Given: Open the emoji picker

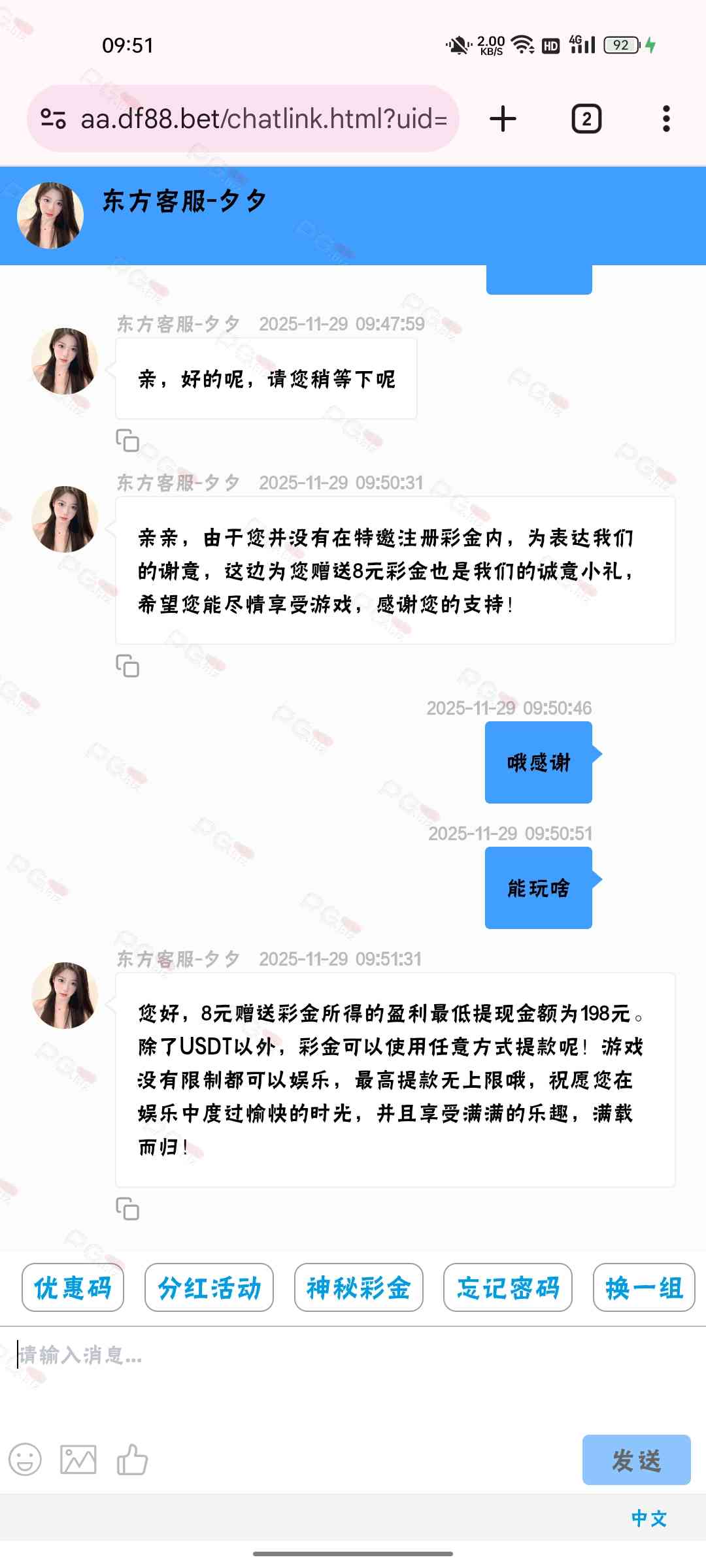Looking at the screenshot, I should 25,1460.
